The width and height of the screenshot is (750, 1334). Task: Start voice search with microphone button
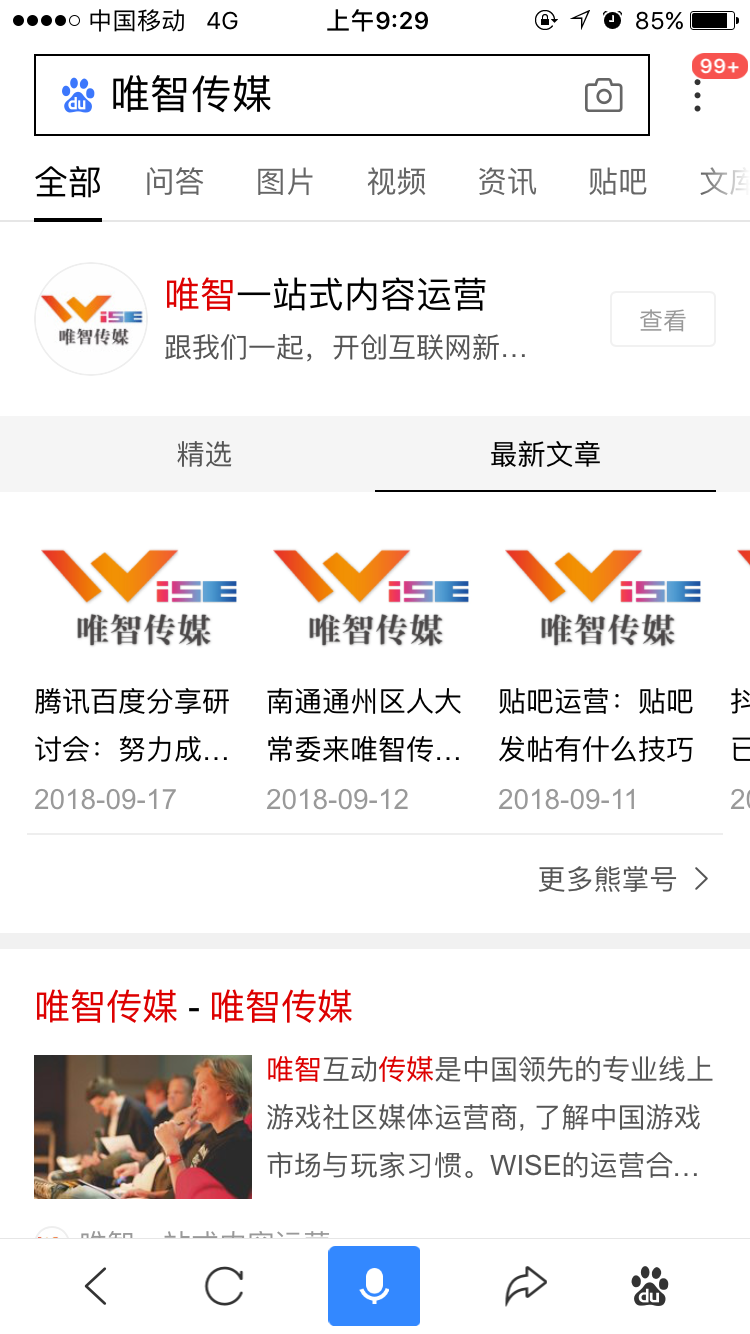374,1286
